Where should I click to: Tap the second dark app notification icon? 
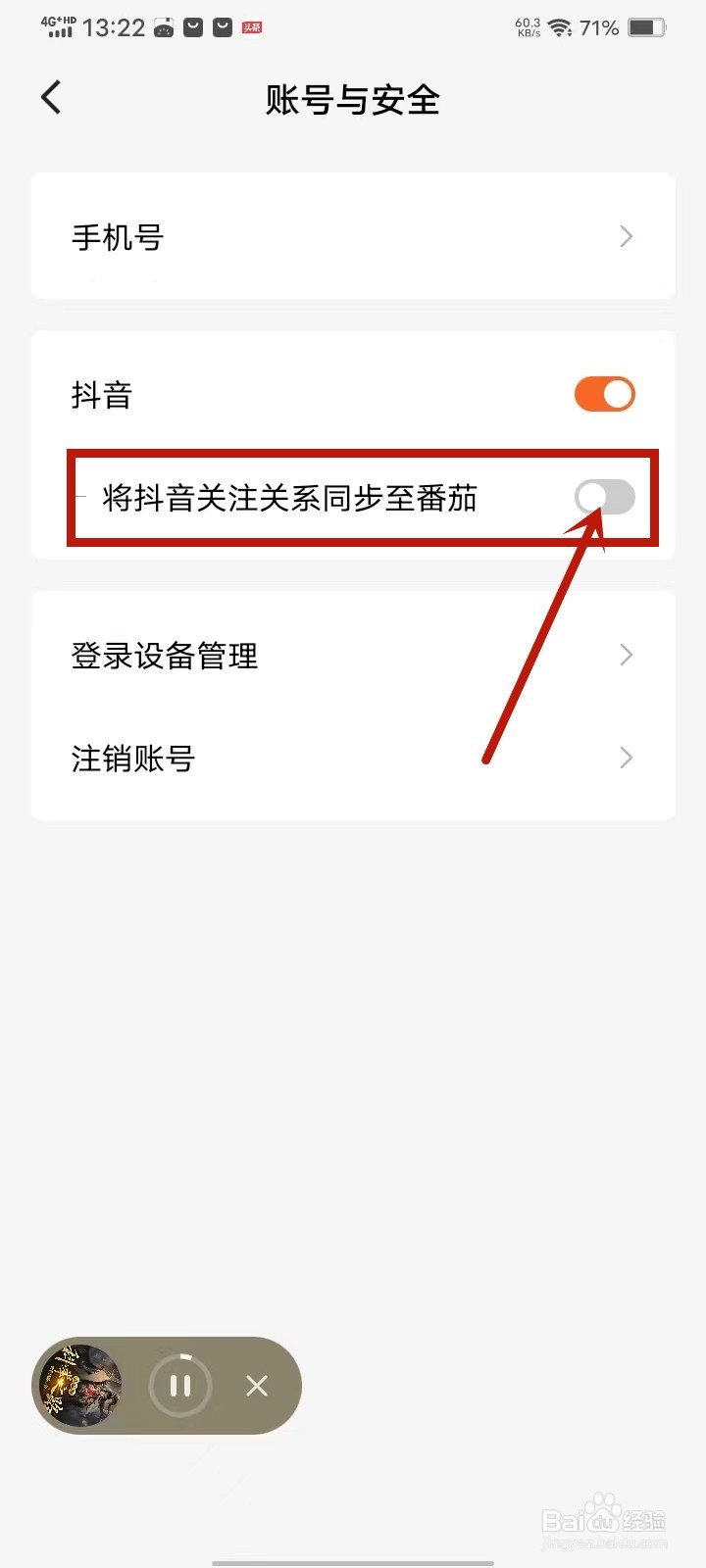pos(221,26)
